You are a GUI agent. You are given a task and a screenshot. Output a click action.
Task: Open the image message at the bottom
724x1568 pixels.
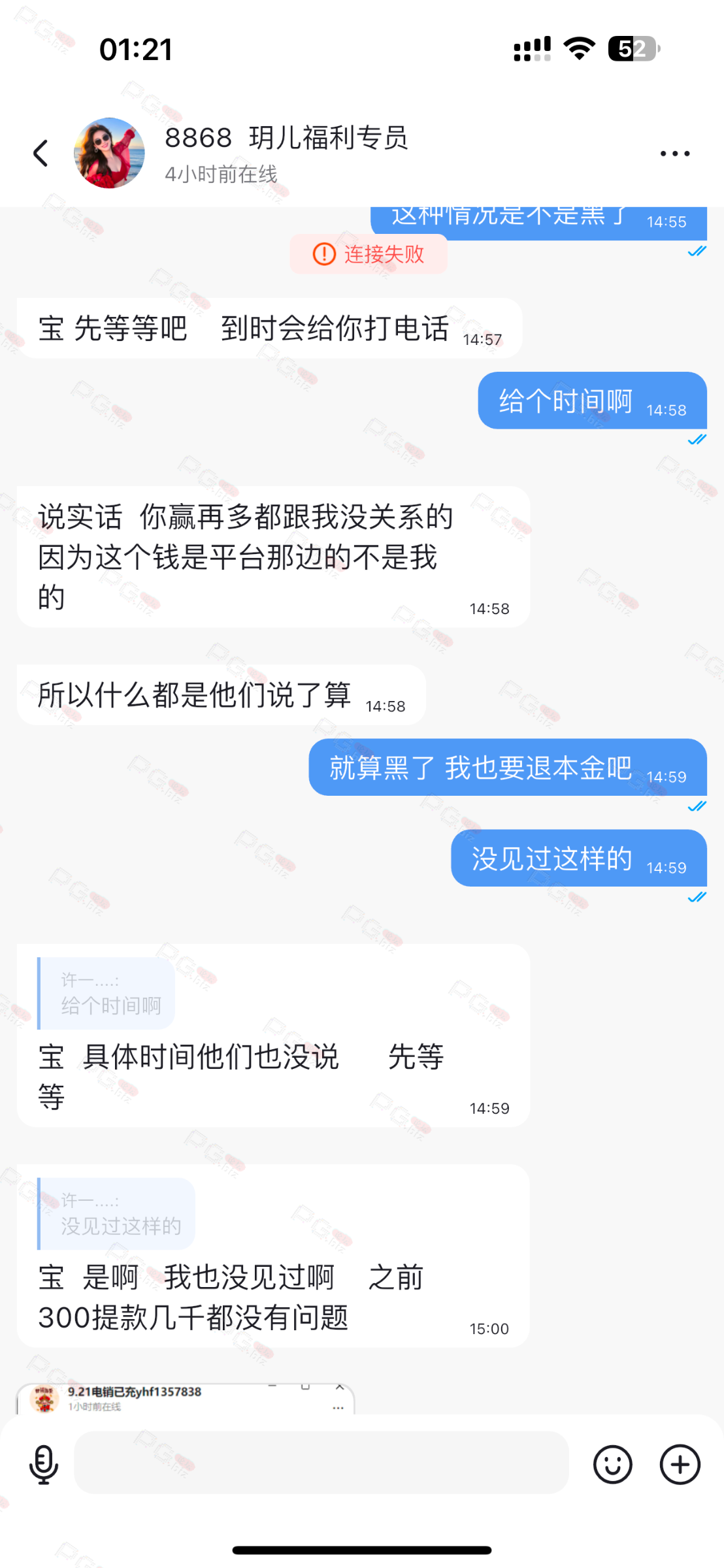tap(185, 1398)
